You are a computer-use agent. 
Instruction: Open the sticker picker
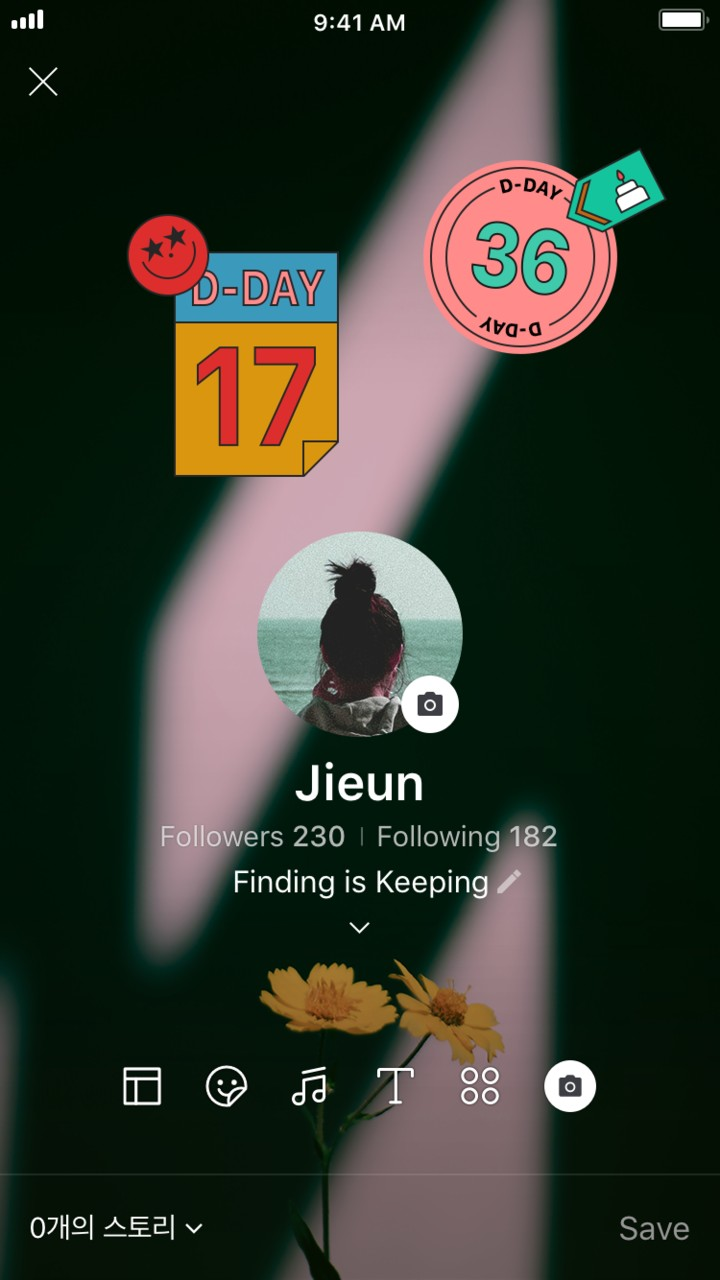(226, 1086)
